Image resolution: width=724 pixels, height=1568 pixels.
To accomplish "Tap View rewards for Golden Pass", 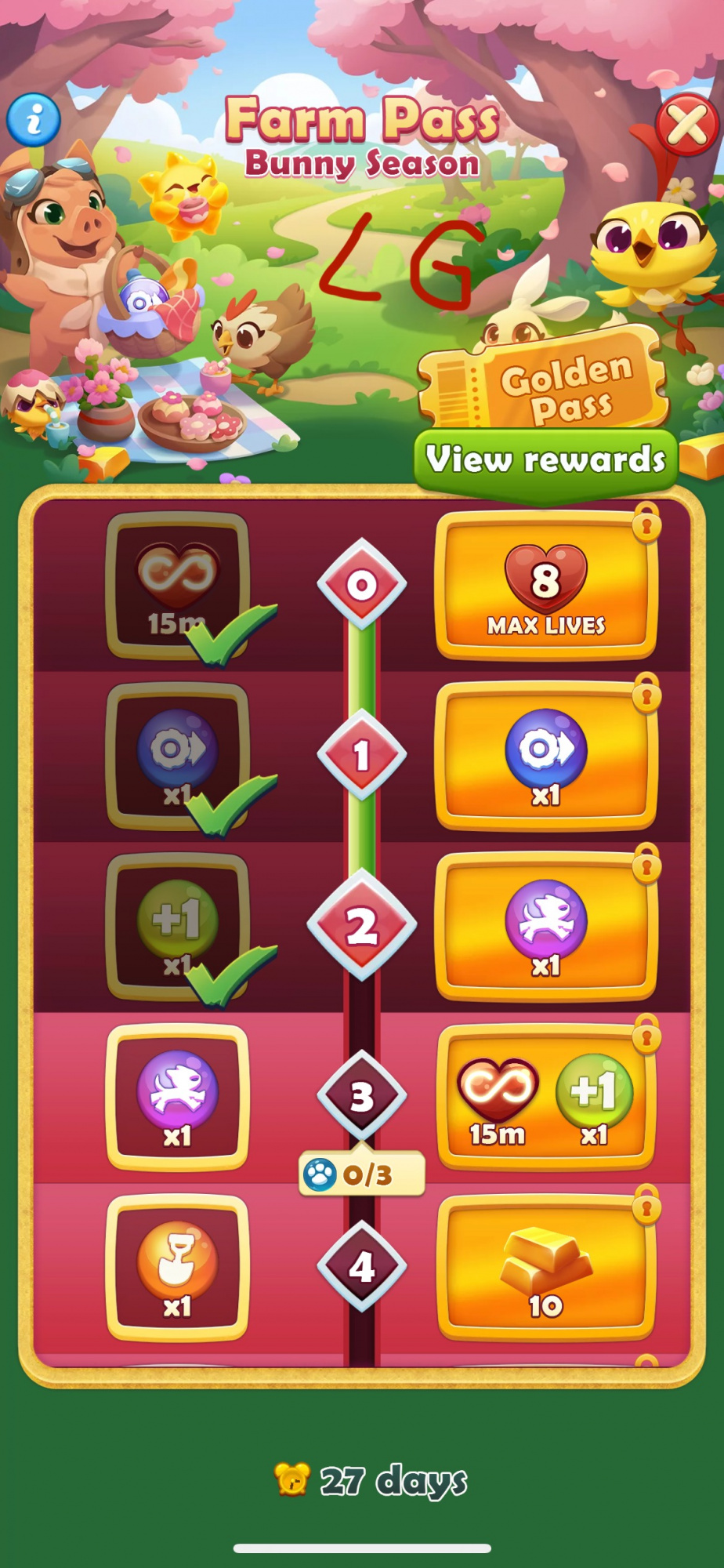I will (x=545, y=460).
